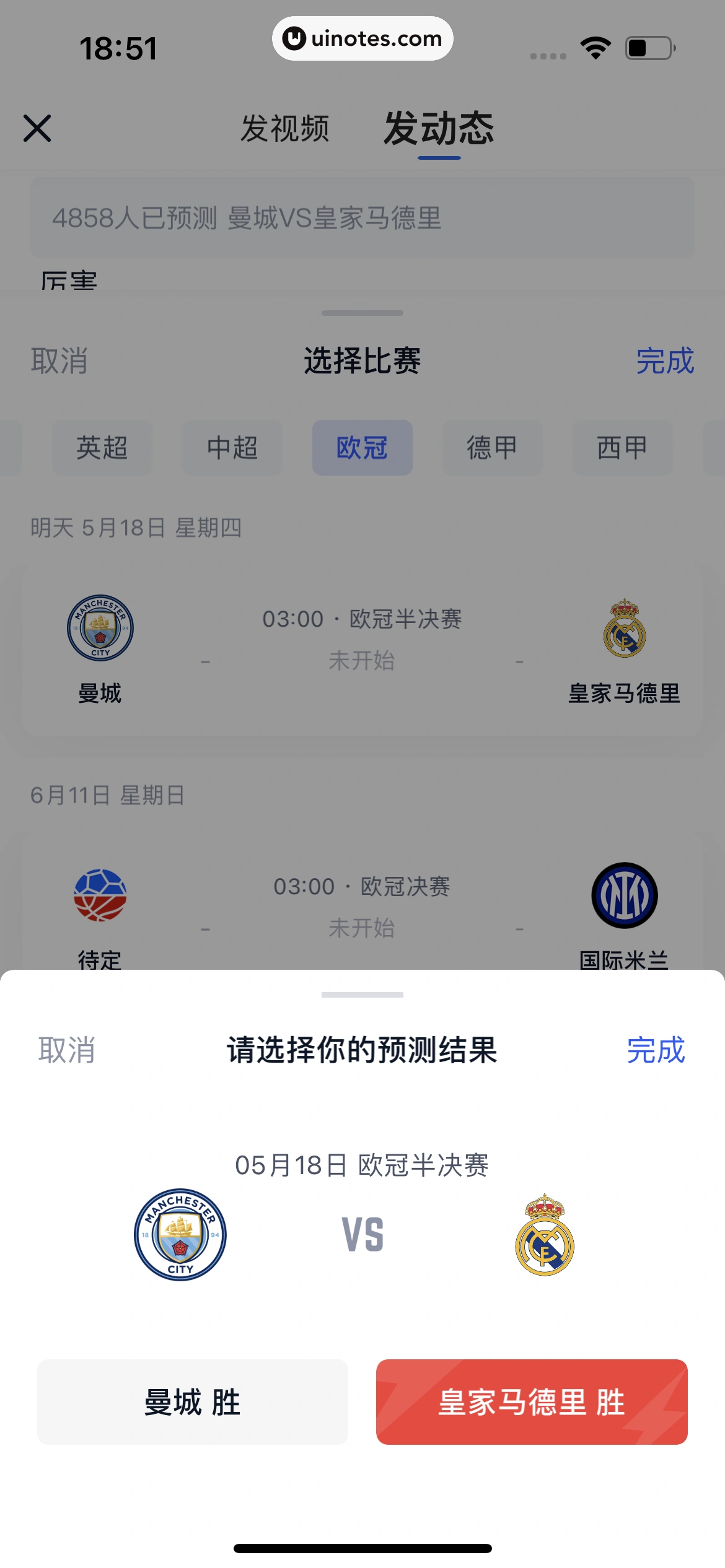This screenshot has width=725, height=1568.
Task: Choose 皇家马德里 胜 as your prediction
Action: [532, 1402]
